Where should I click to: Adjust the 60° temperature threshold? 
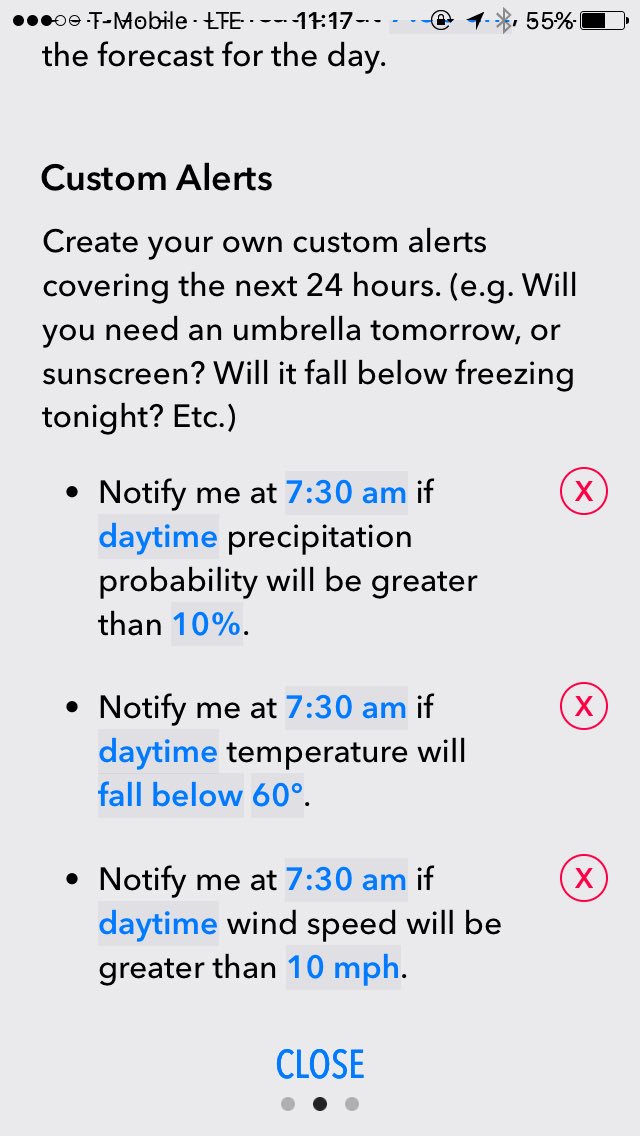(x=277, y=796)
